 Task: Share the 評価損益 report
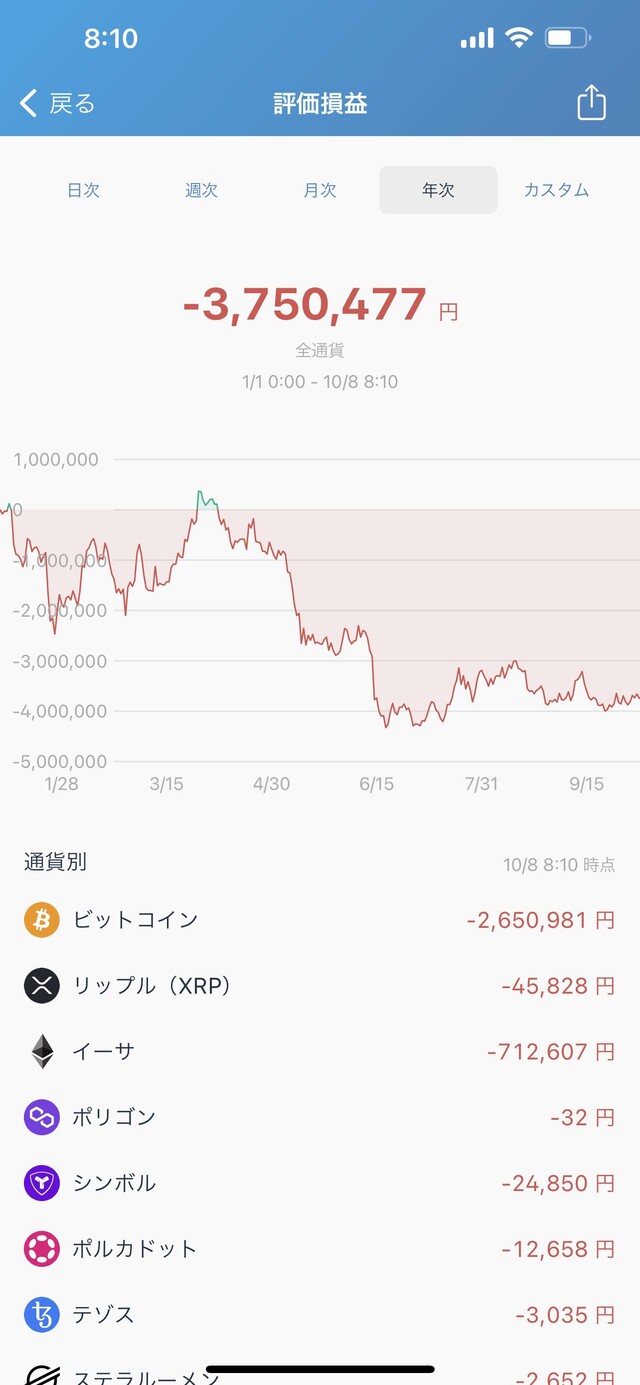click(591, 102)
